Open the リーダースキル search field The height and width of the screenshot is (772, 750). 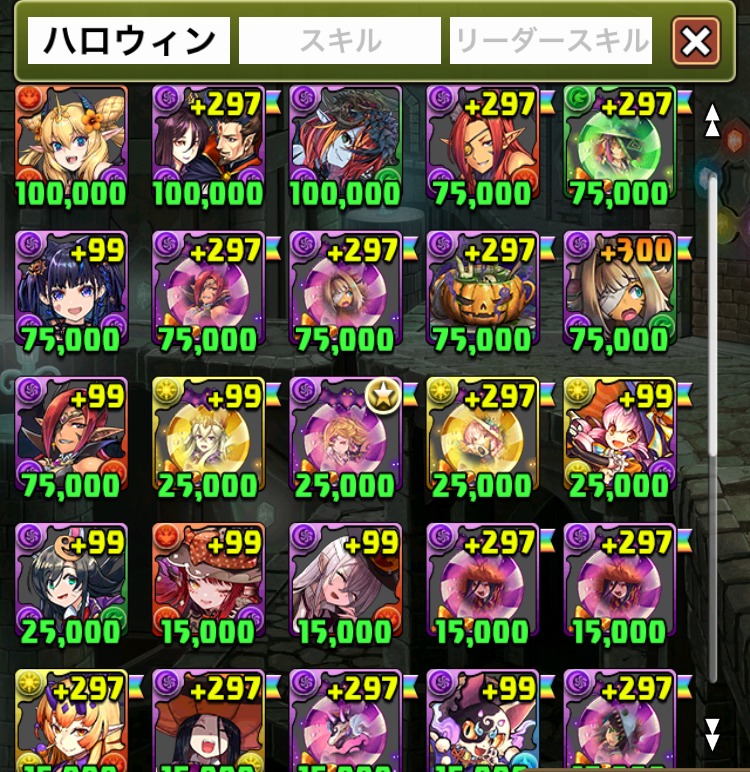pos(551,41)
